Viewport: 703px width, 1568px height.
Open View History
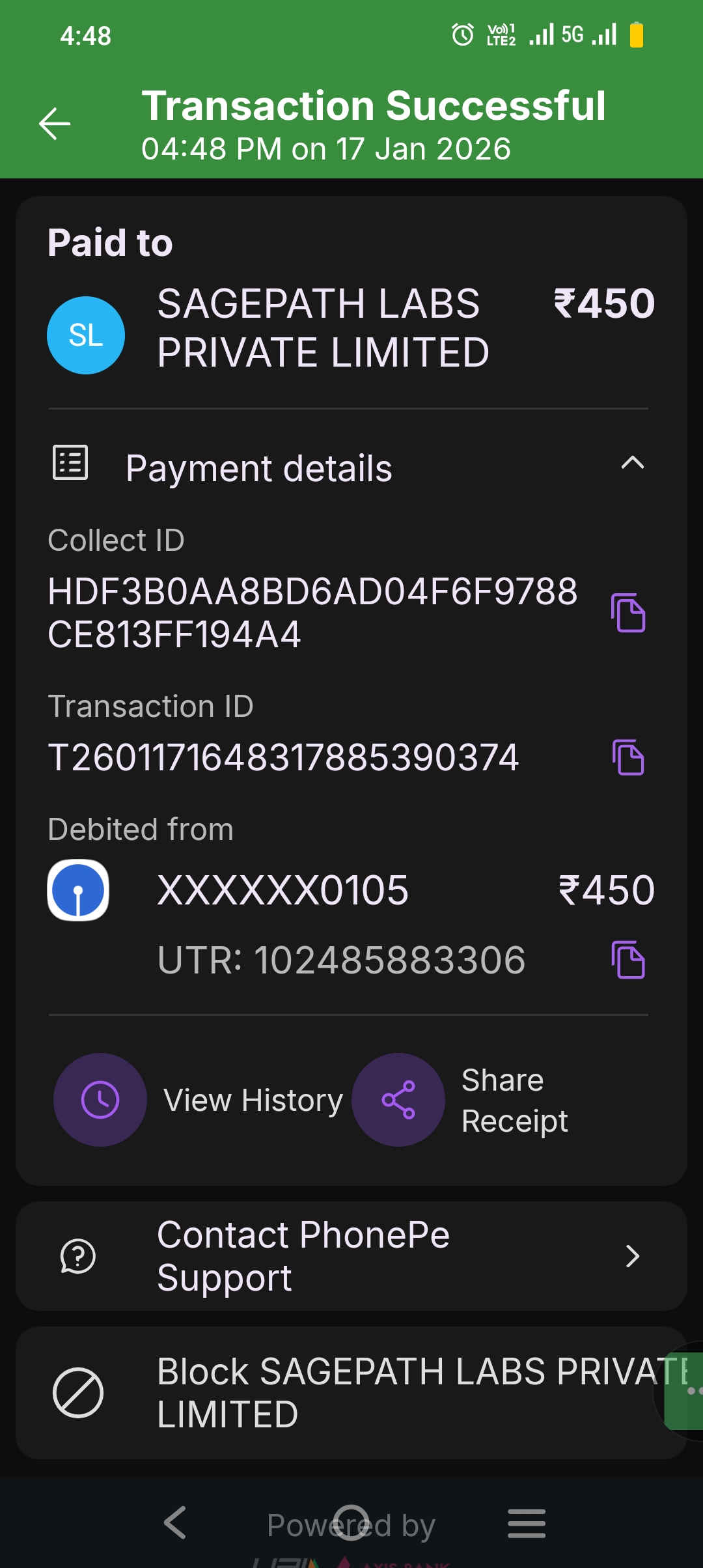coord(101,1100)
